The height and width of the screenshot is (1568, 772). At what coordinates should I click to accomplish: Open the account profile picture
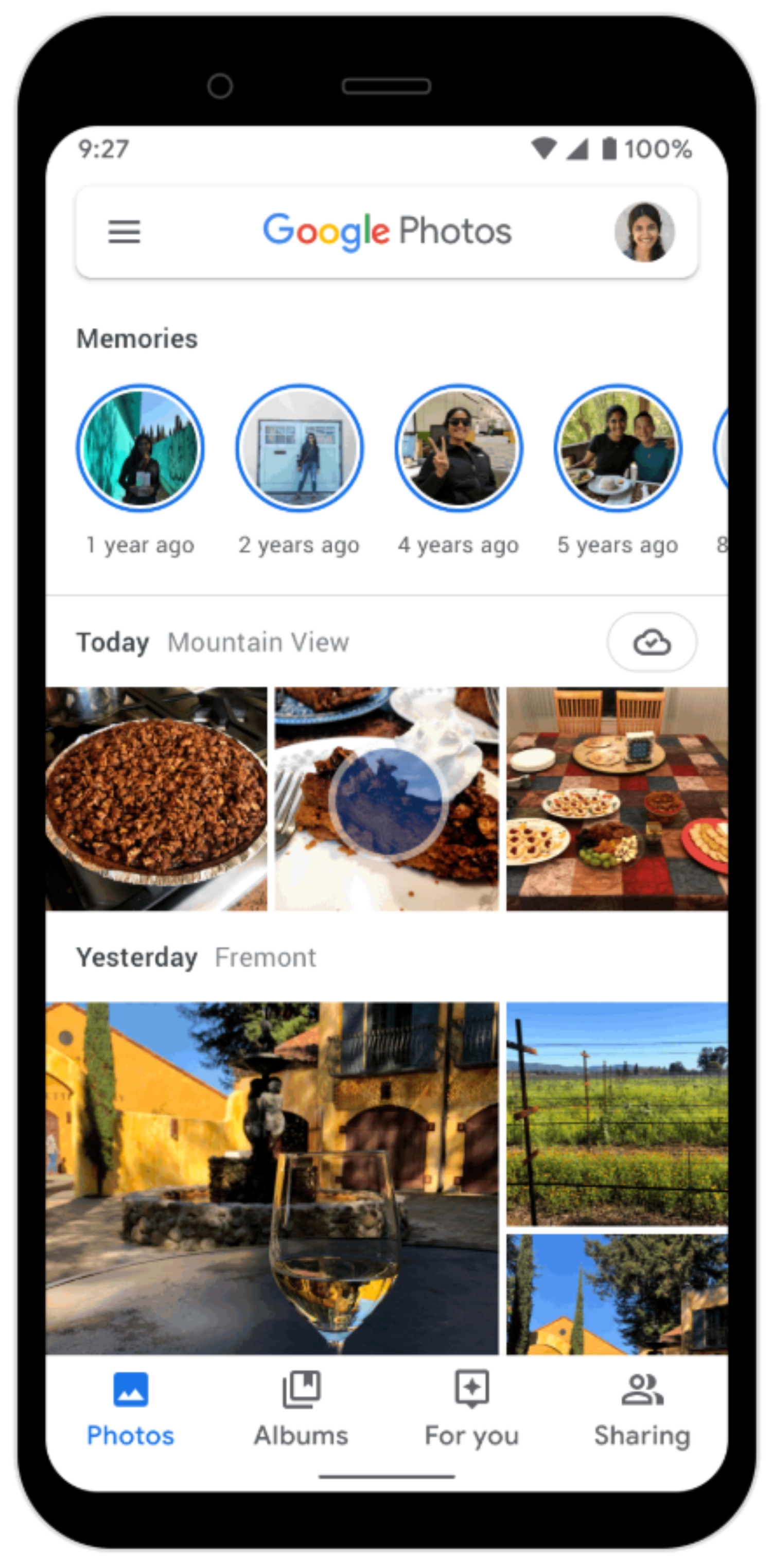pos(644,232)
